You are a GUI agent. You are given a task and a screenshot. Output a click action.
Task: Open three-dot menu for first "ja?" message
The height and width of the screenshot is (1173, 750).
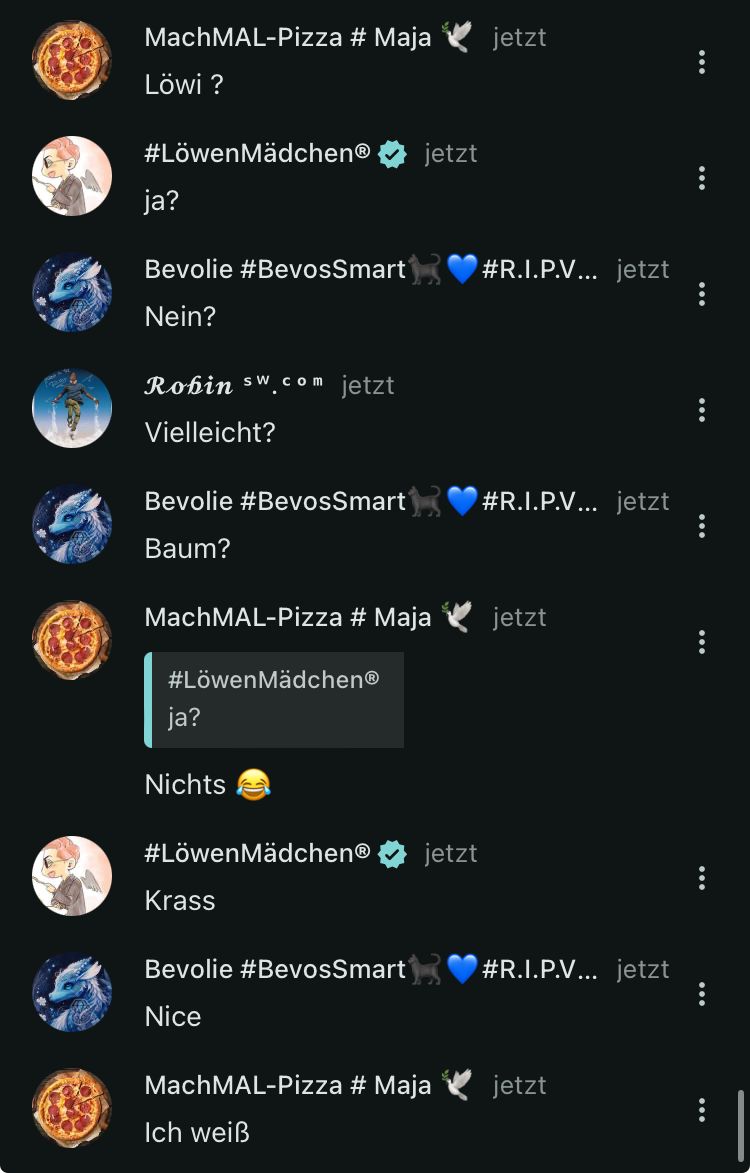point(702,178)
